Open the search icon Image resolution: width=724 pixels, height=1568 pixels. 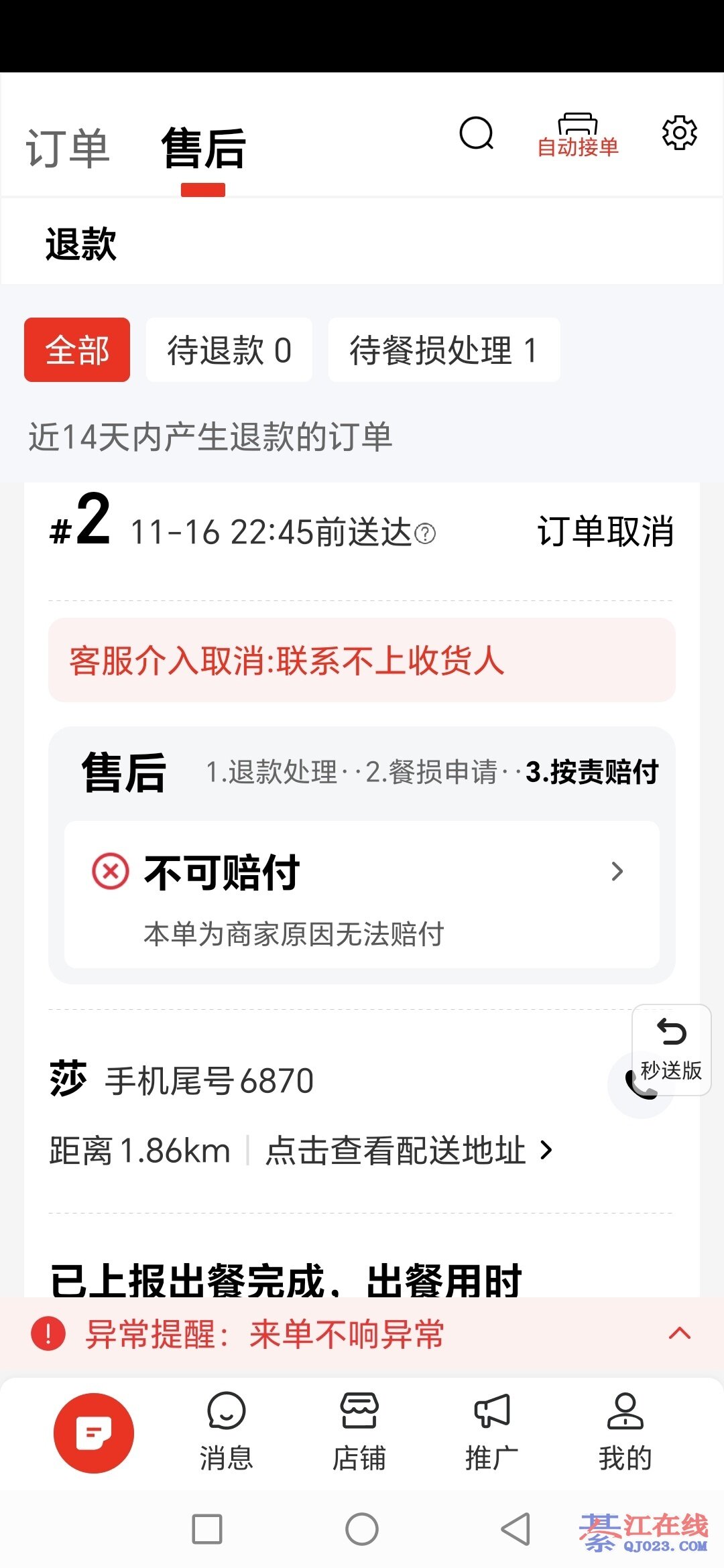[x=476, y=133]
